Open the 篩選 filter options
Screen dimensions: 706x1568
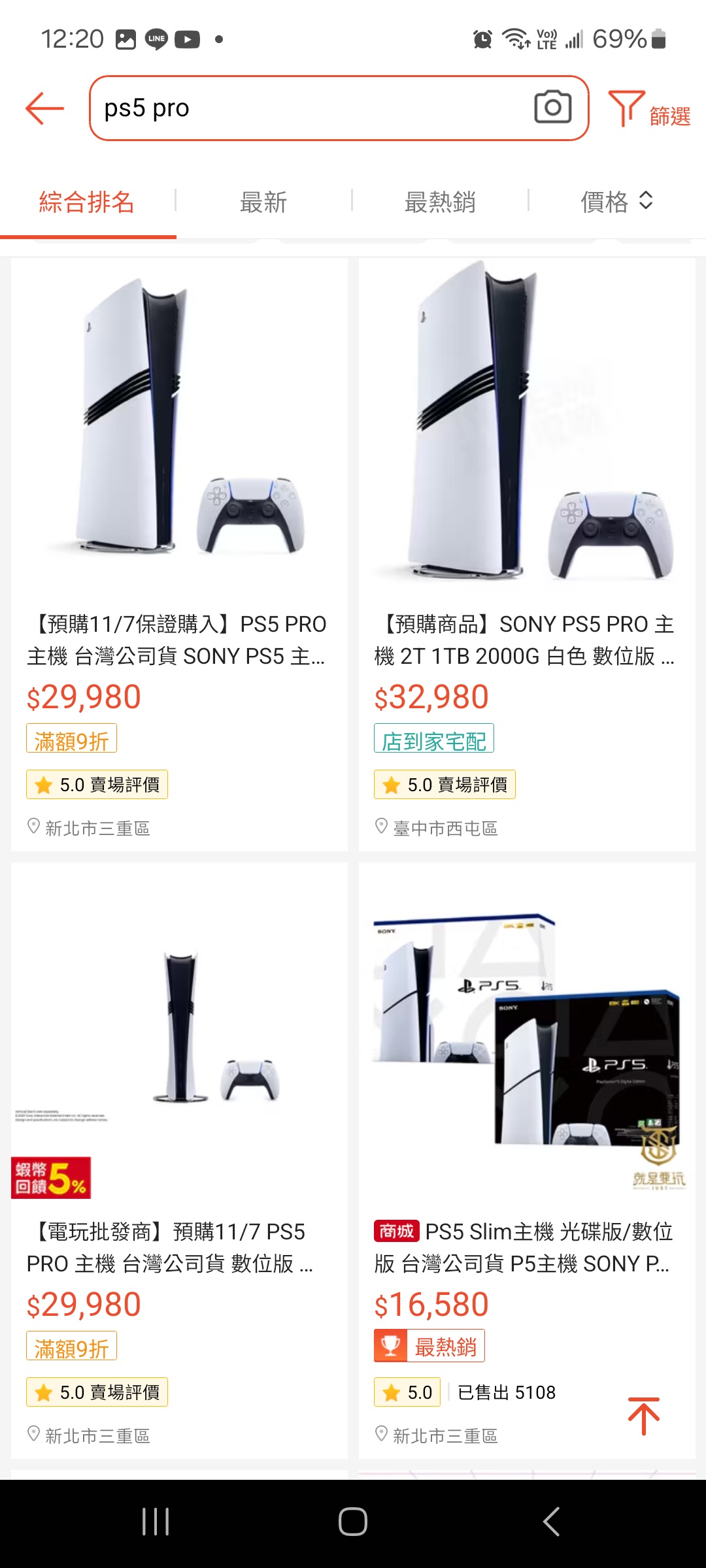649,110
